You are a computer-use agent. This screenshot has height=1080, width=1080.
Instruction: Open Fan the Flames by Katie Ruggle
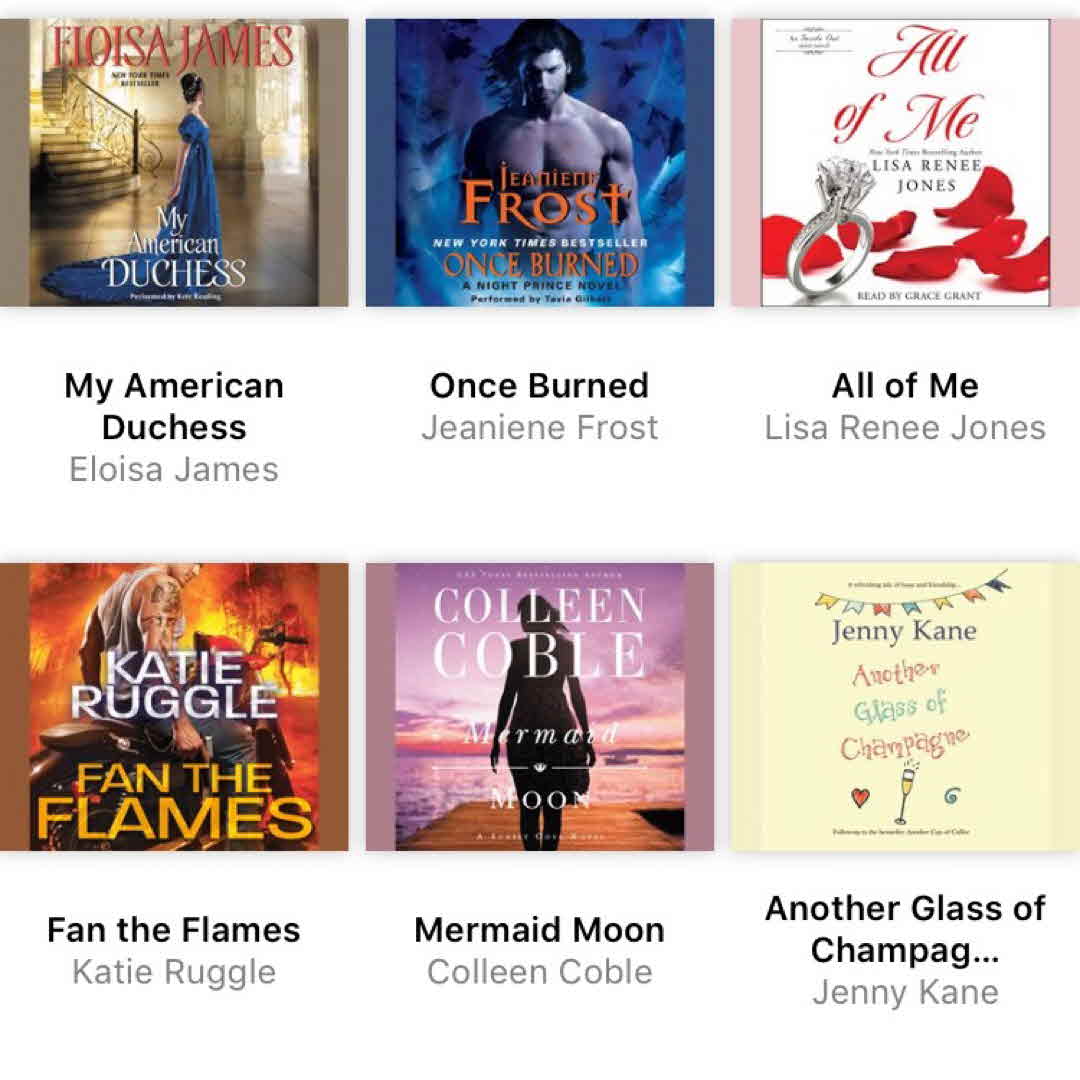(174, 706)
